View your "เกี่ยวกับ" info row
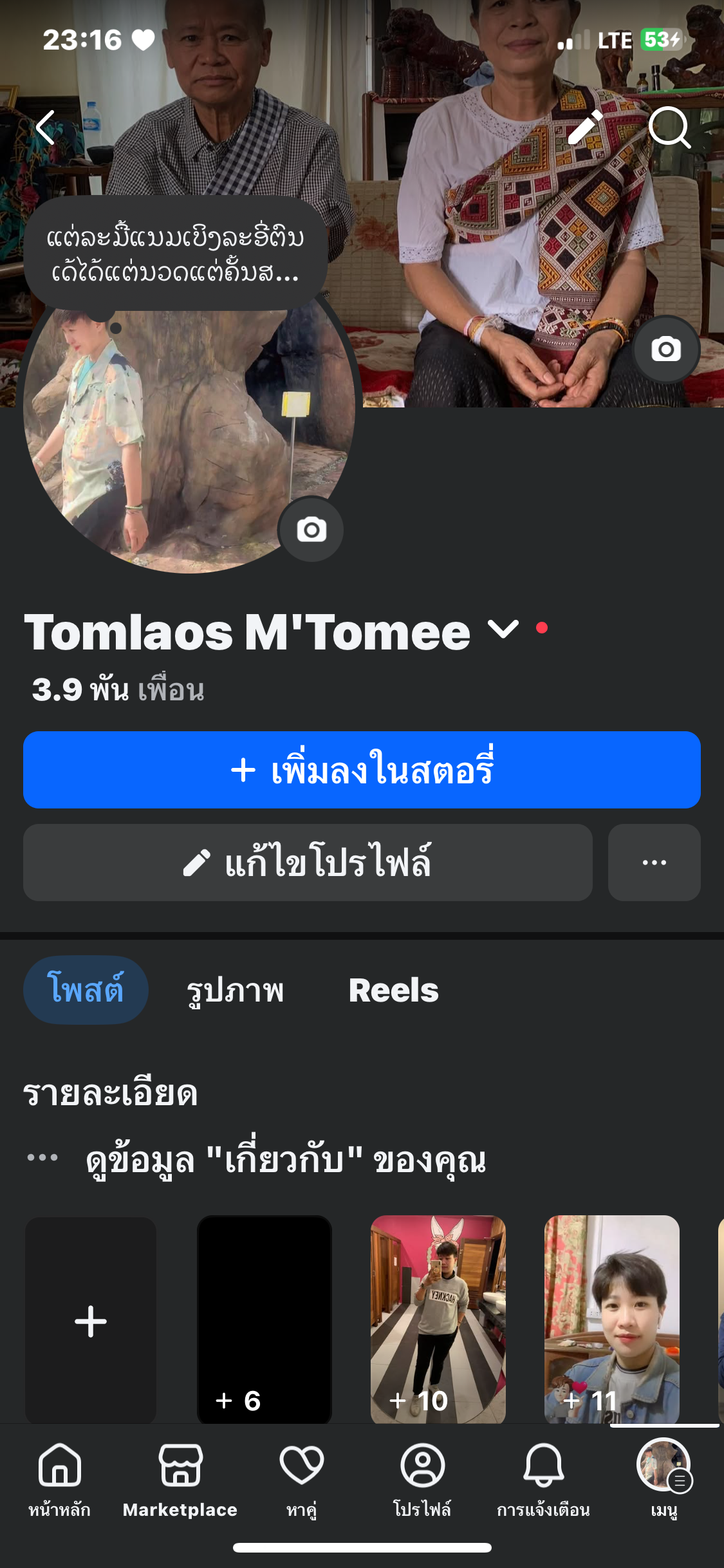The width and height of the screenshot is (724, 1568). pyautogui.click(x=286, y=1160)
